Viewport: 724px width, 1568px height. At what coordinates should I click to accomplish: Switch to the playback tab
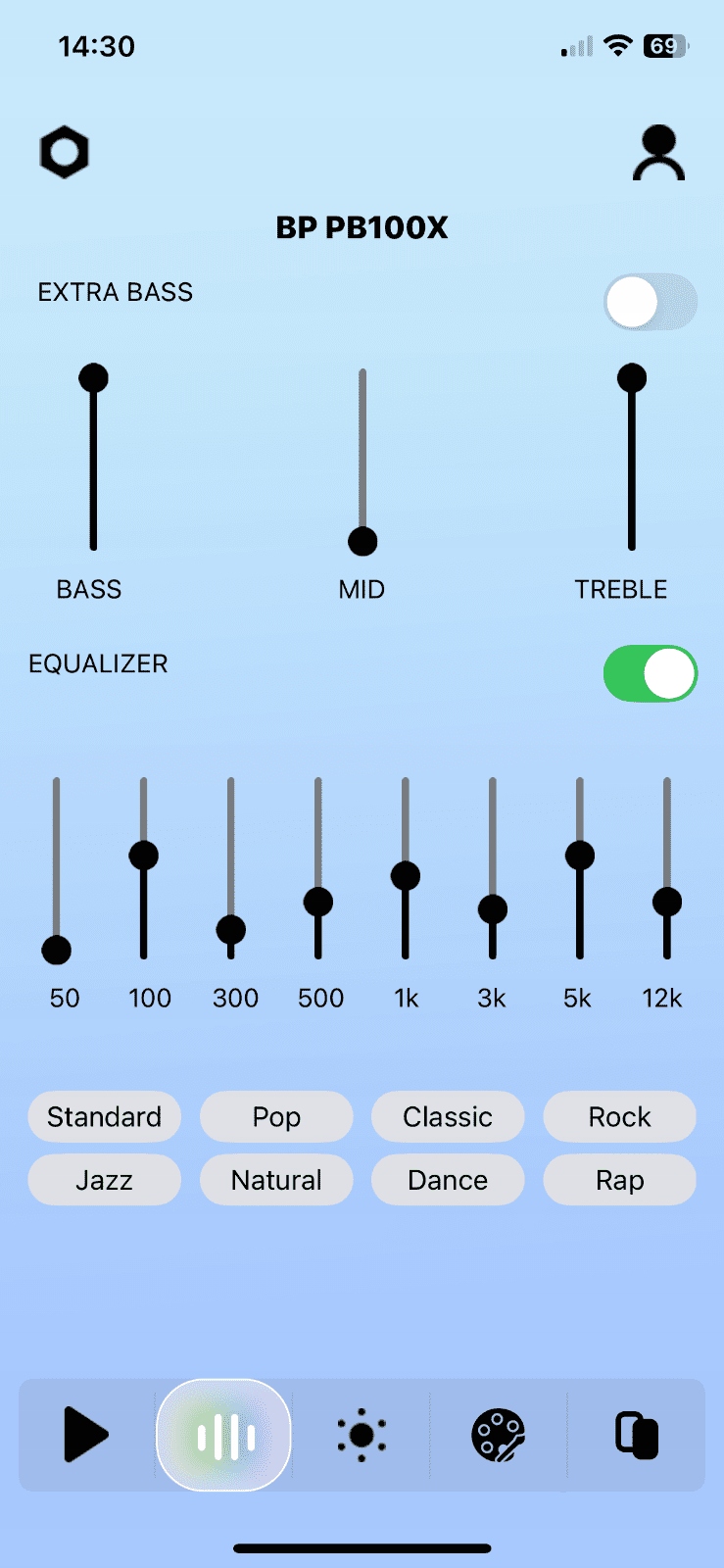pos(86,1435)
